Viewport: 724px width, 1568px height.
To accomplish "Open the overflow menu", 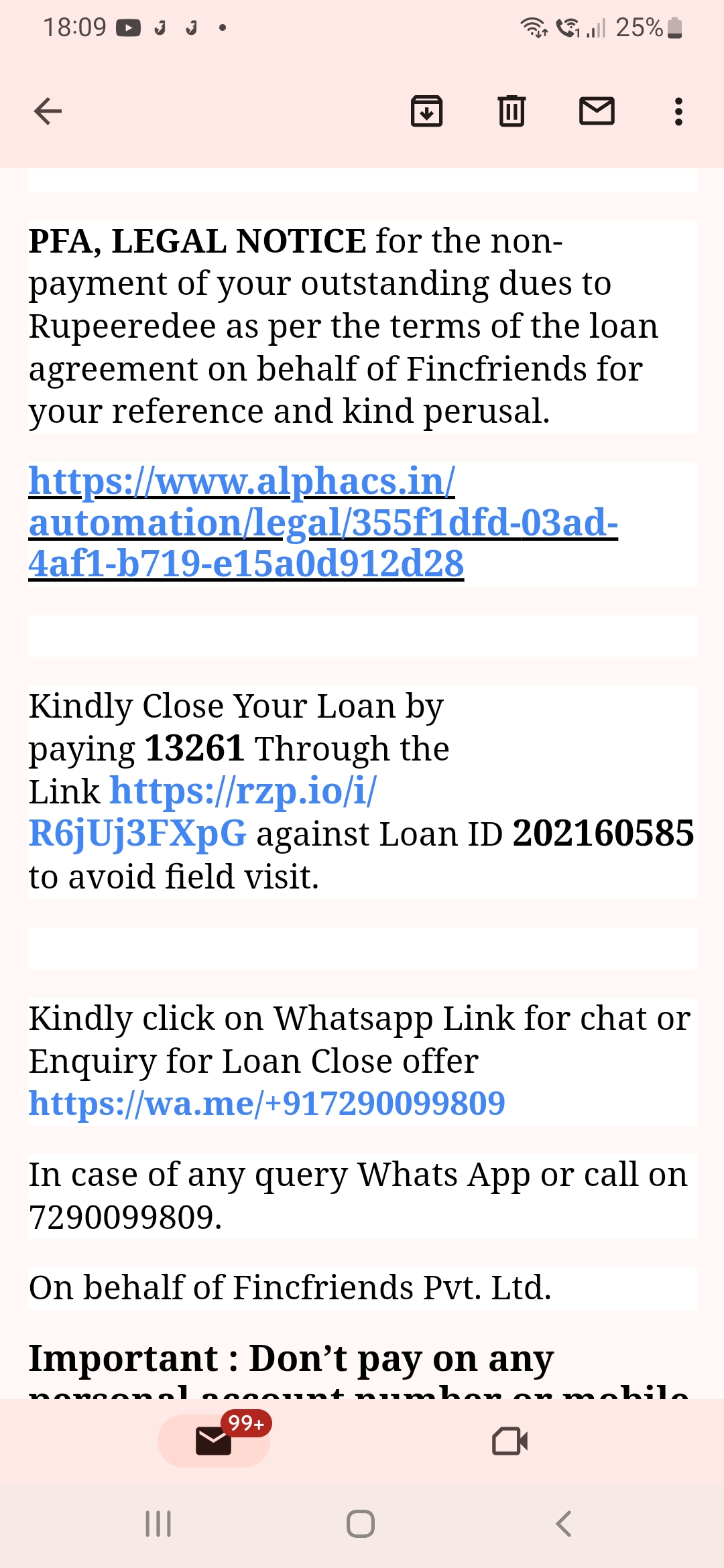I will pyautogui.click(x=678, y=111).
